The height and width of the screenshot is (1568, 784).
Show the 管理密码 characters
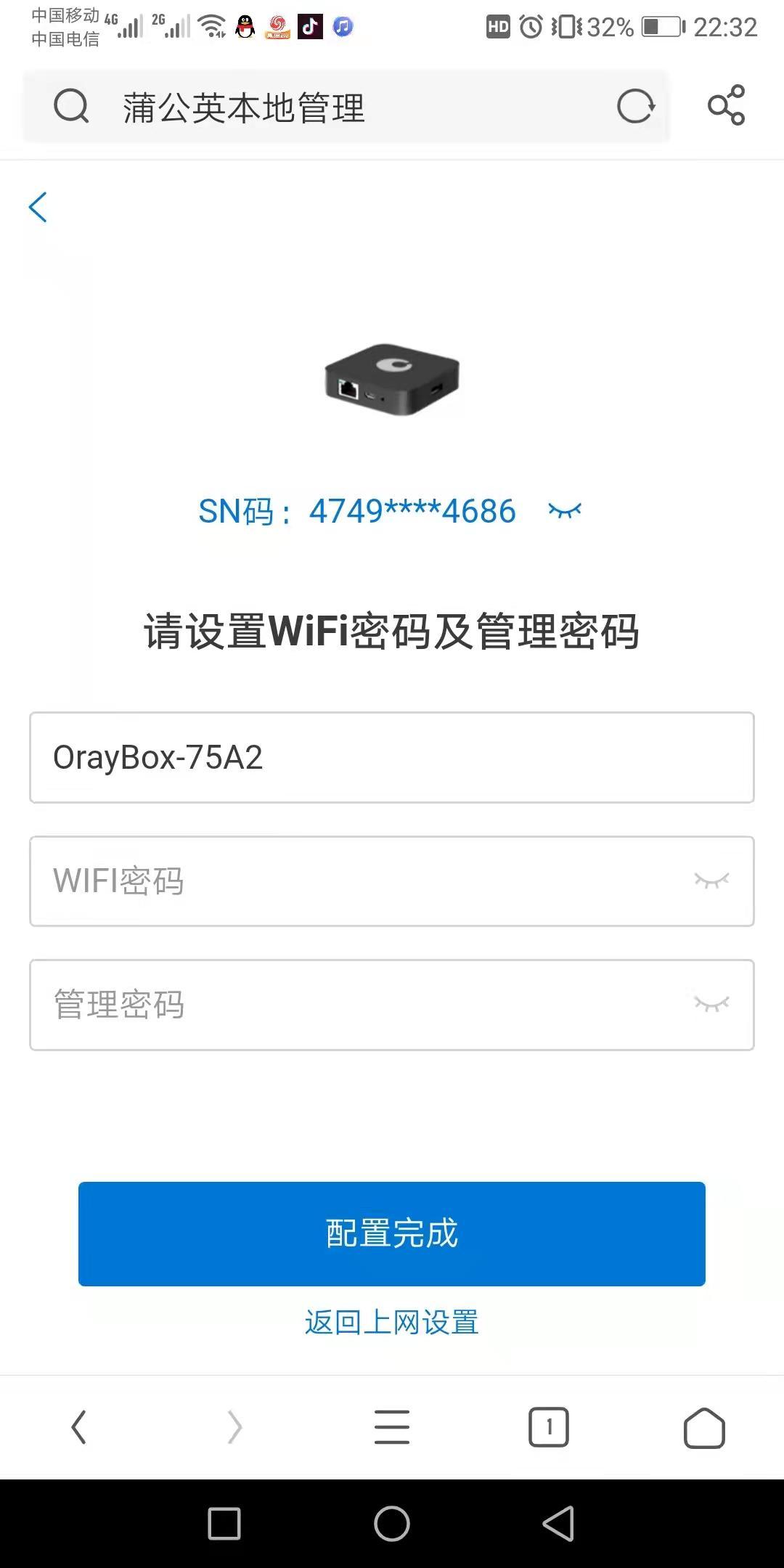tap(711, 1005)
